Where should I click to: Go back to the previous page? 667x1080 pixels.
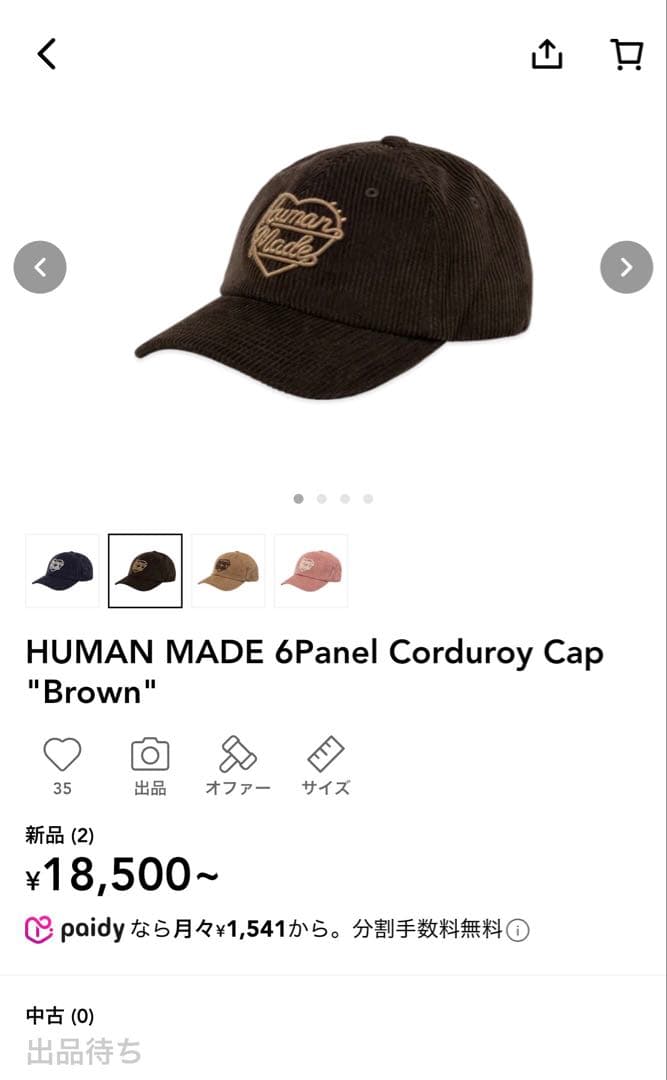[47, 54]
